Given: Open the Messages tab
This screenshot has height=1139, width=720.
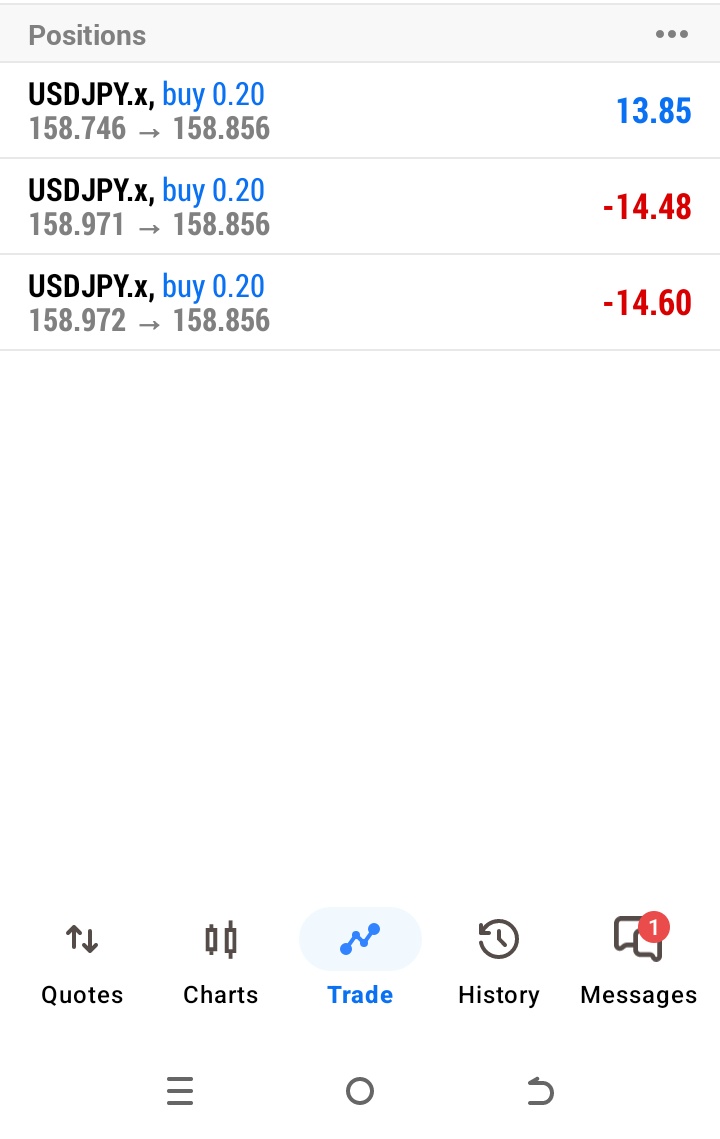Looking at the screenshot, I should tap(638, 963).
